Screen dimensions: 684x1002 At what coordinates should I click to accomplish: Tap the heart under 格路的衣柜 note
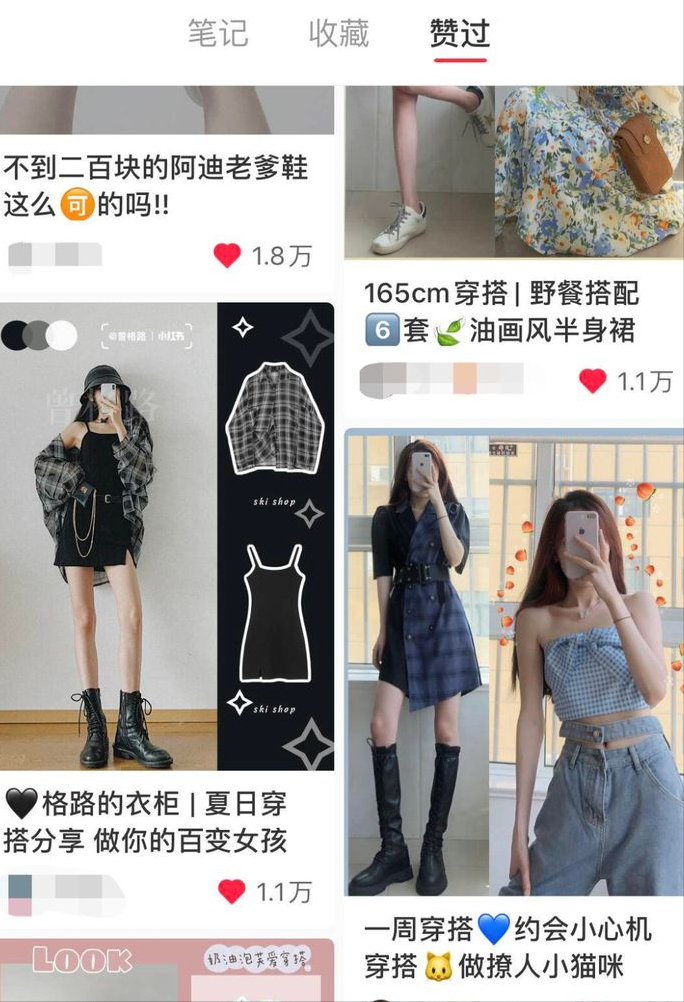[x=232, y=891]
